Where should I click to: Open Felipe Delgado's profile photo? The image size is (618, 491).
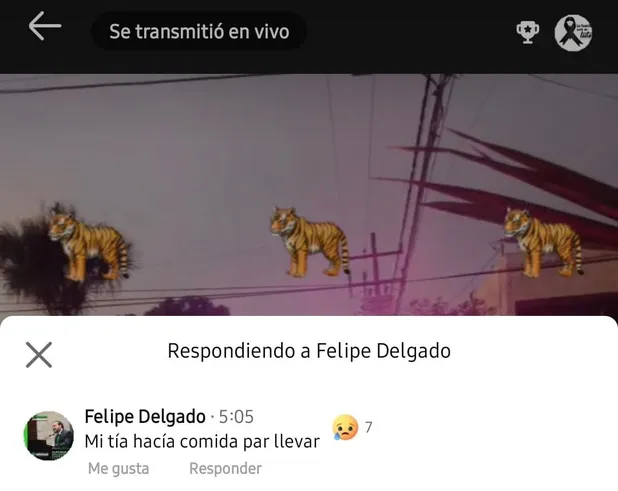(48, 436)
